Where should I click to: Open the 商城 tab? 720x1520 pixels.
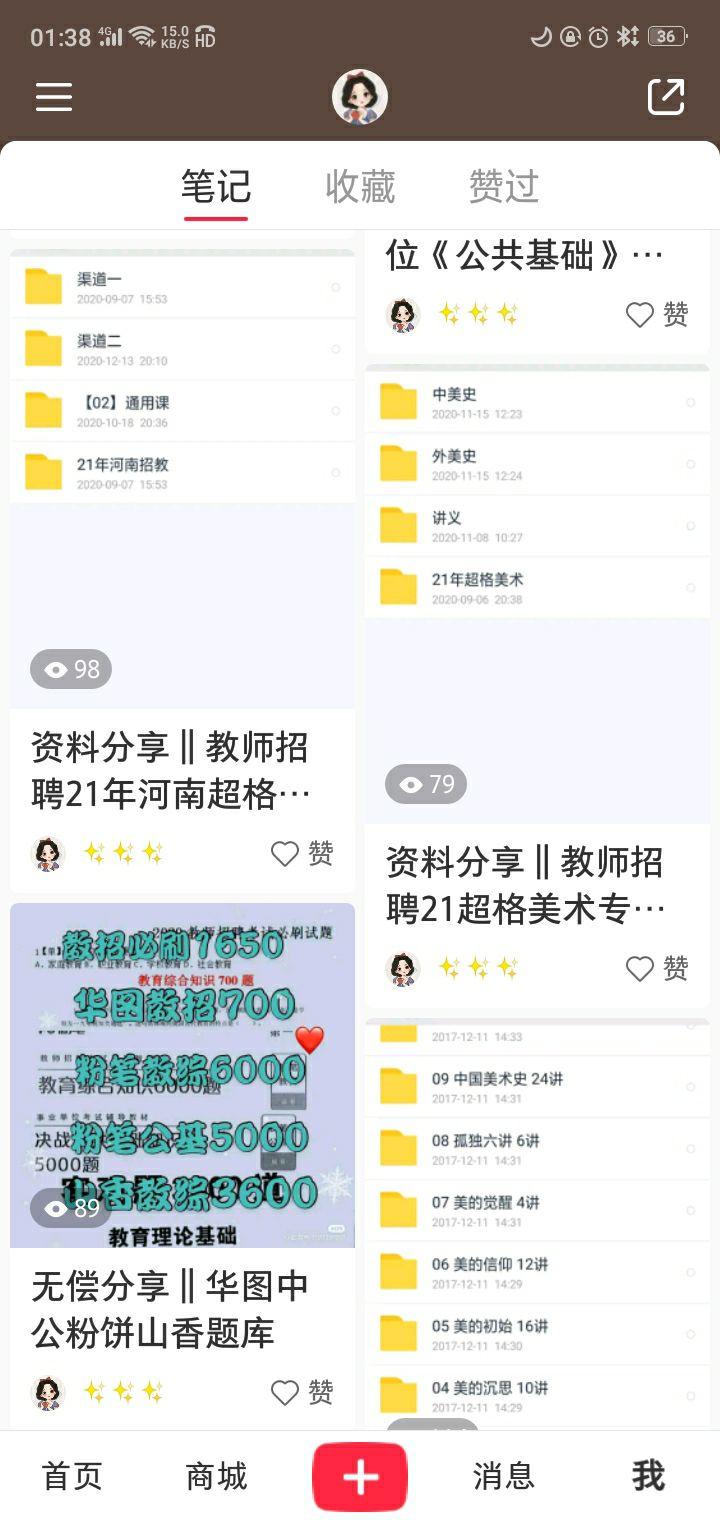click(x=216, y=1476)
